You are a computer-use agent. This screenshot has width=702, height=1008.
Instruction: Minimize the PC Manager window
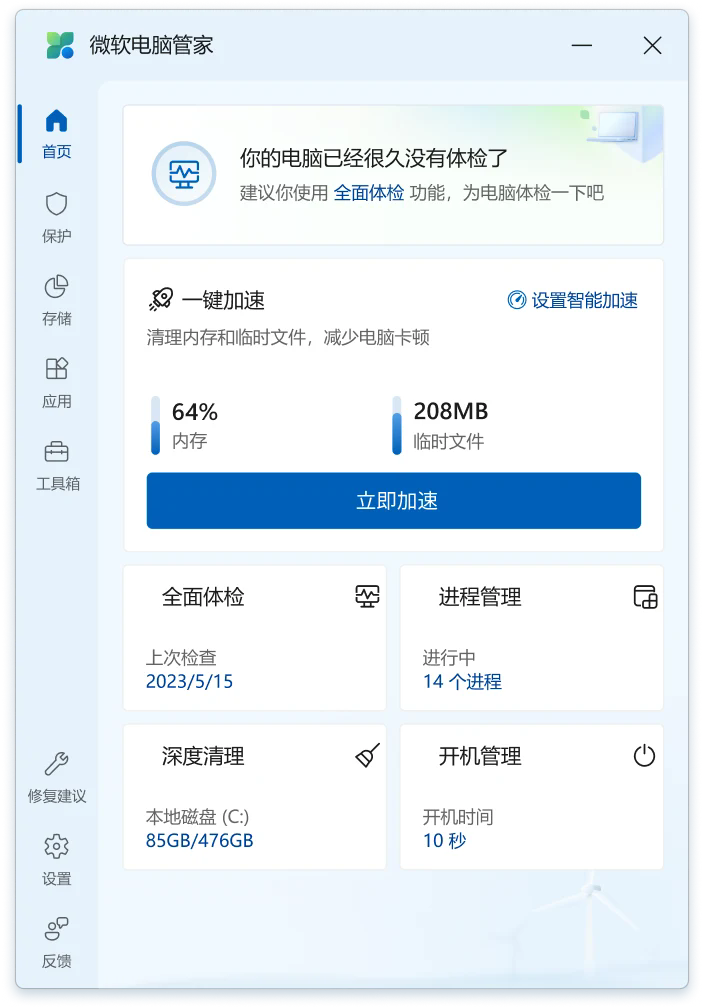pos(581,45)
